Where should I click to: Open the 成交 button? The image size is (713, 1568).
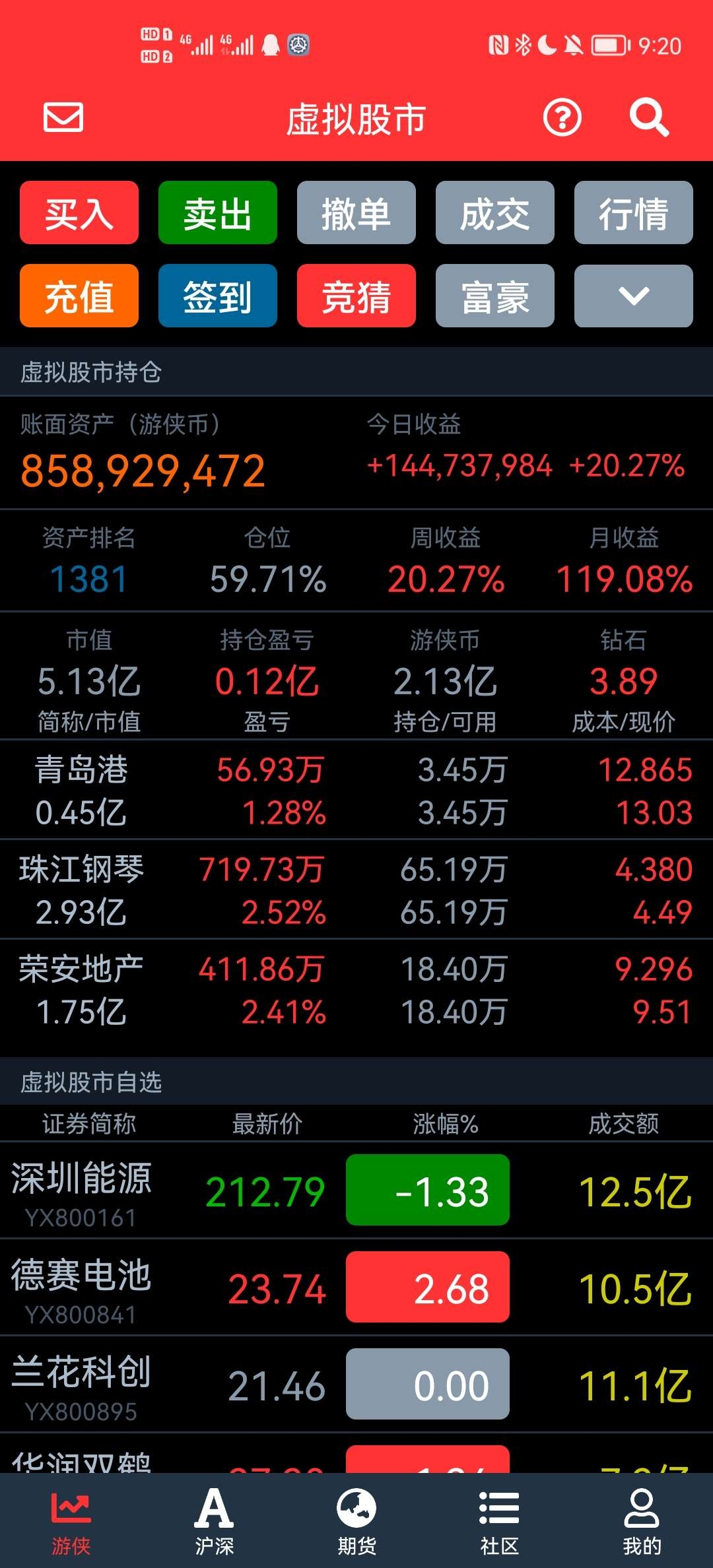tap(495, 212)
